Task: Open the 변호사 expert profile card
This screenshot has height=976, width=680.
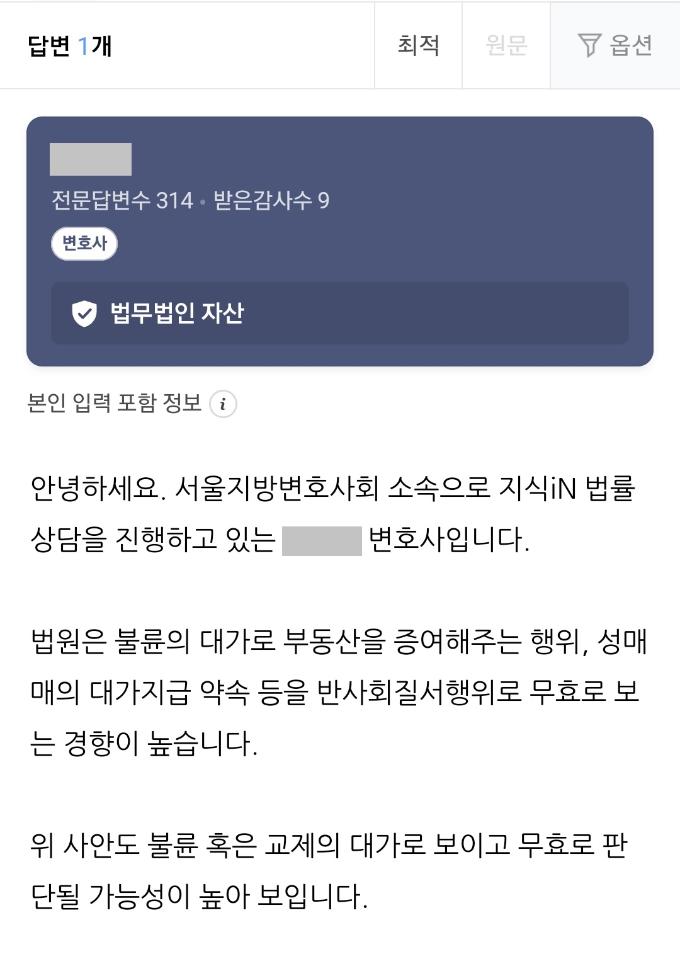Action: [x=339, y=241]
